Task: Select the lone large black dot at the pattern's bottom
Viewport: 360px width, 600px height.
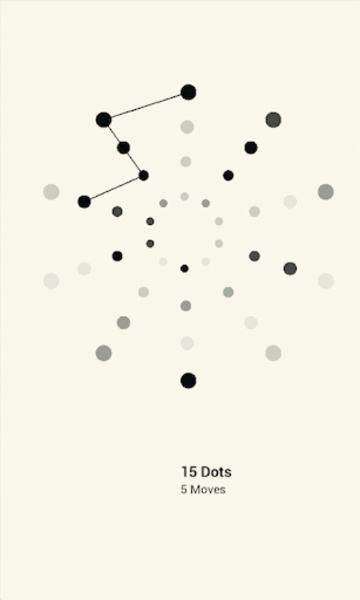Action: pos(188,381)
